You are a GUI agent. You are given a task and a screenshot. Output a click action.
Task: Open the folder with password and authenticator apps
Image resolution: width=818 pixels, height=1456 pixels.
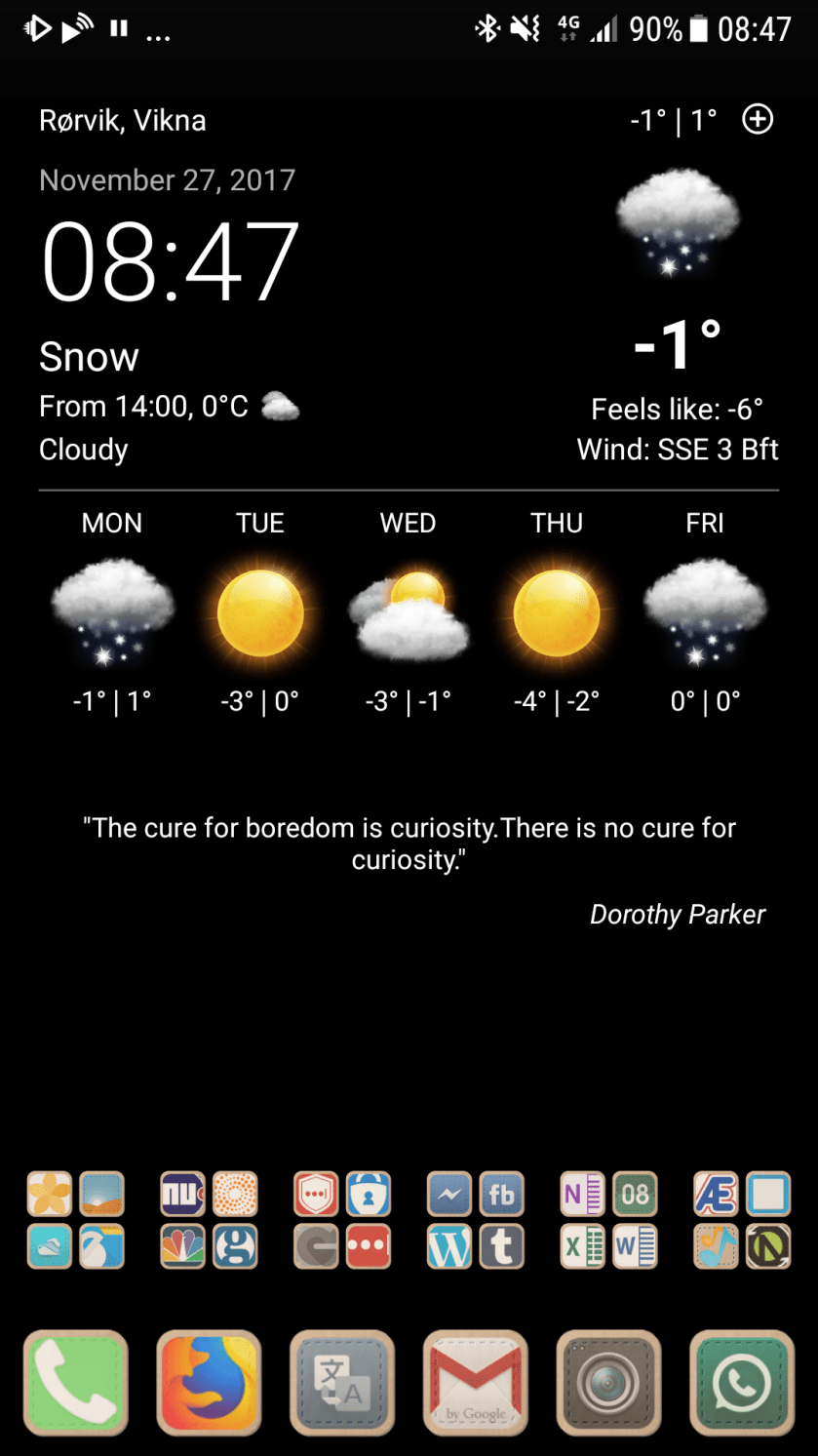point(342,1220)
